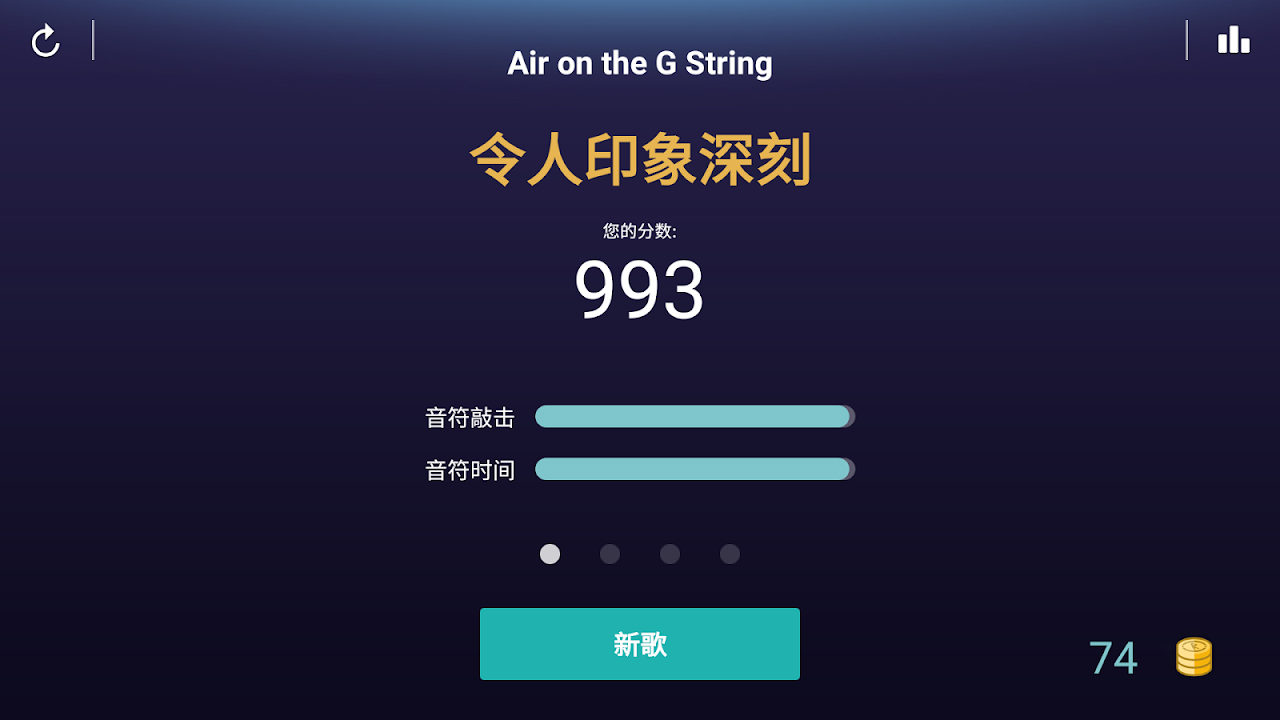Jump to the third results page dot

coord(670,554)
